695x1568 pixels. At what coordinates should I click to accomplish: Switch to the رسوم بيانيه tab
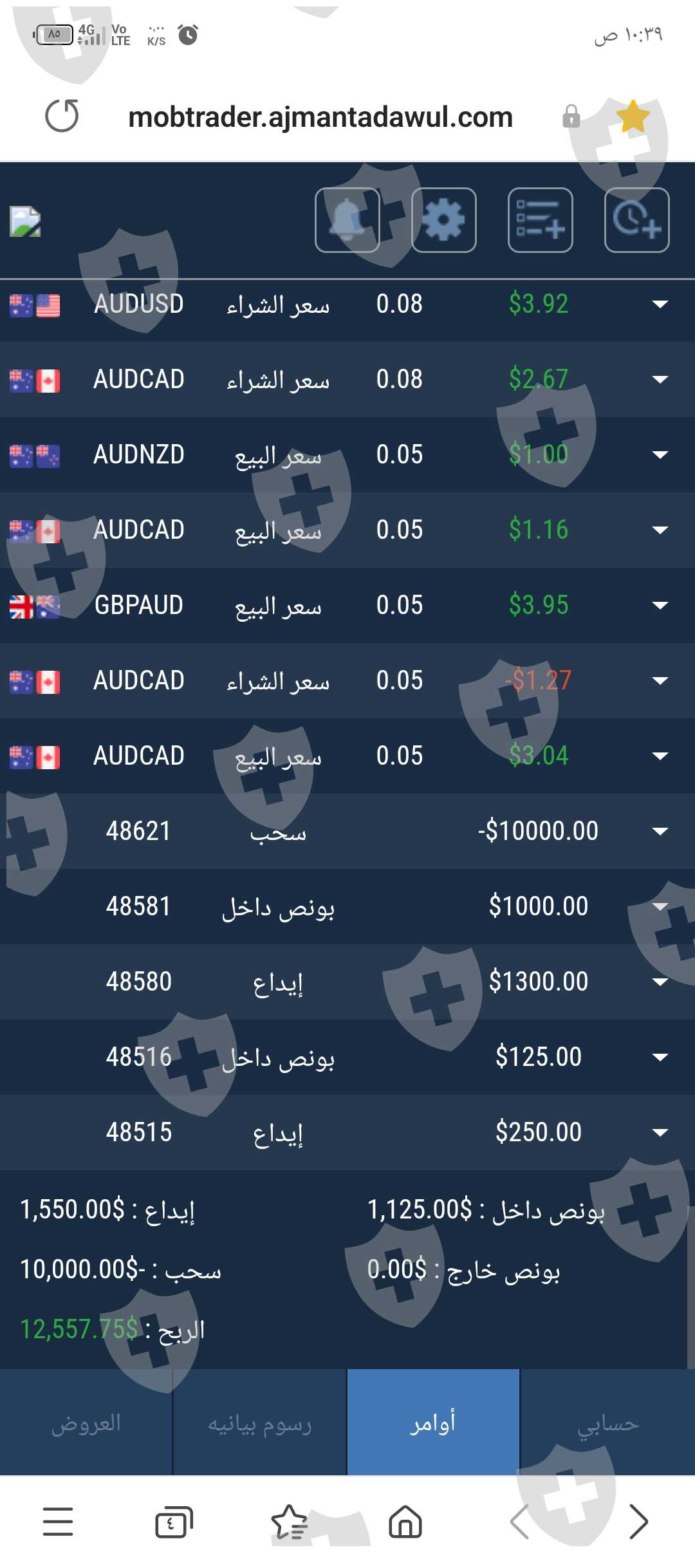(x=260, y=1423)
